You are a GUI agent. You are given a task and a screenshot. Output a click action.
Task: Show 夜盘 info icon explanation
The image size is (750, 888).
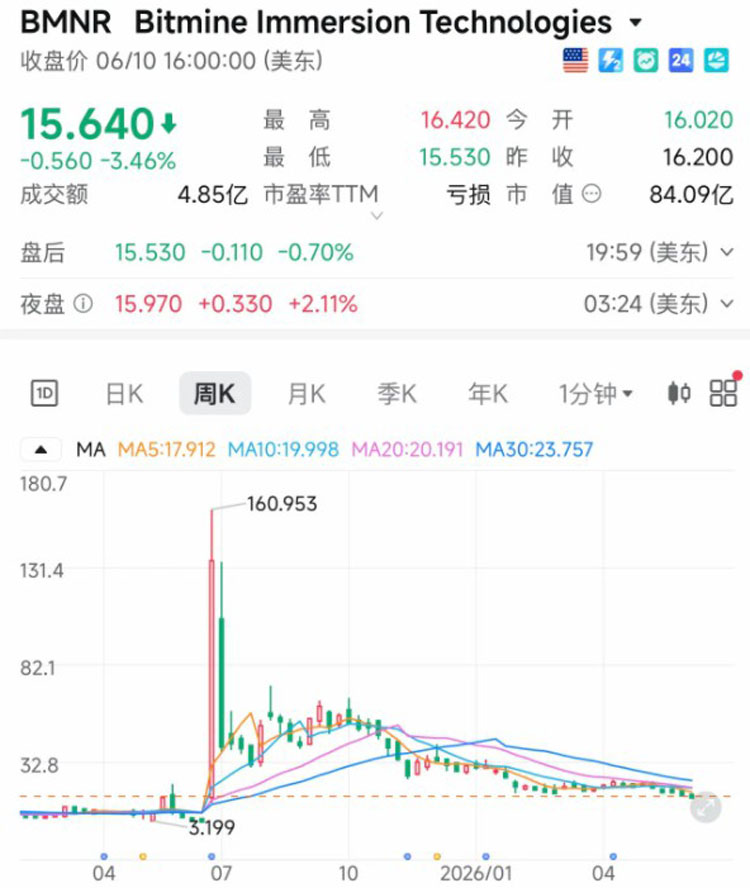click(x=83, y=304)
